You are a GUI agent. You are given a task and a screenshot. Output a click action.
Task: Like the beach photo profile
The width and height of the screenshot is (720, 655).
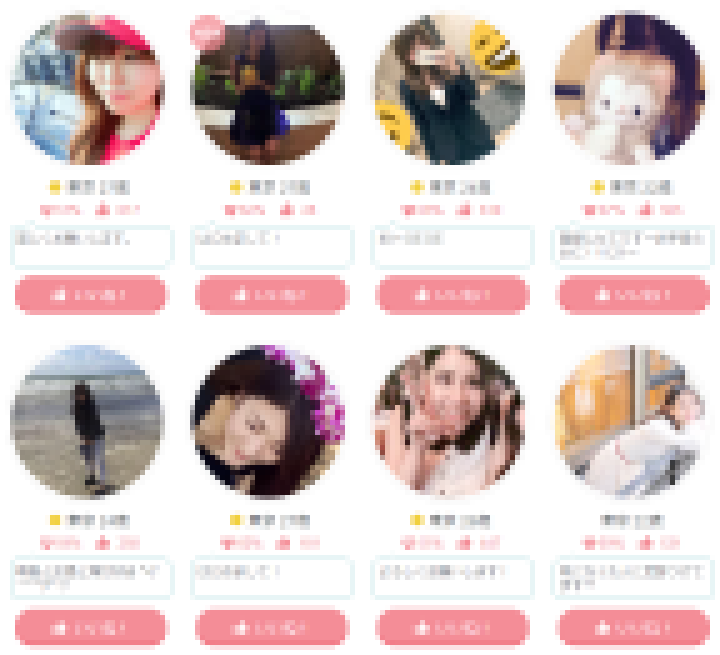tap(91, 627)
